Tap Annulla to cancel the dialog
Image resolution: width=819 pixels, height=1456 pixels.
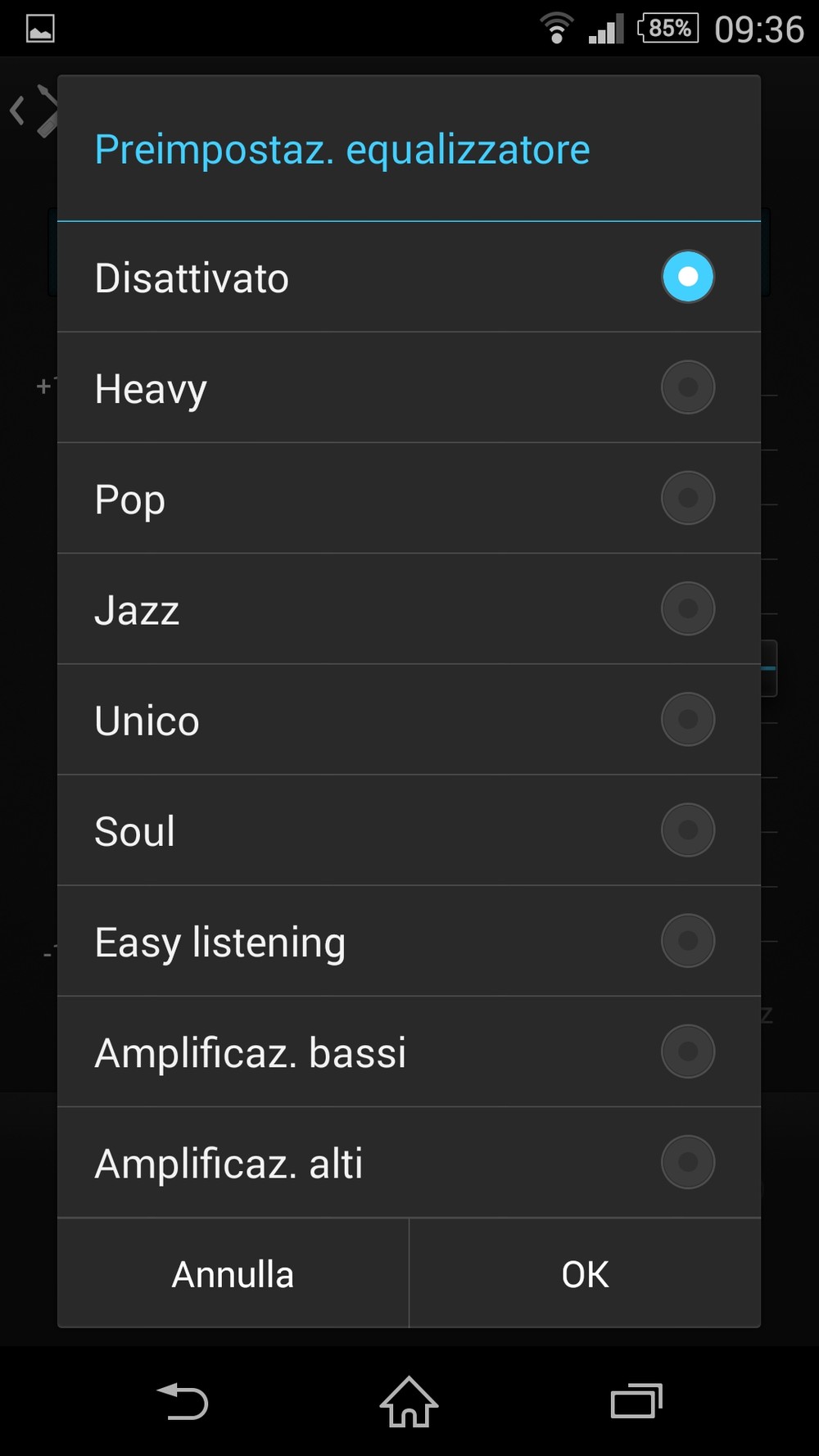[233, 1273]
